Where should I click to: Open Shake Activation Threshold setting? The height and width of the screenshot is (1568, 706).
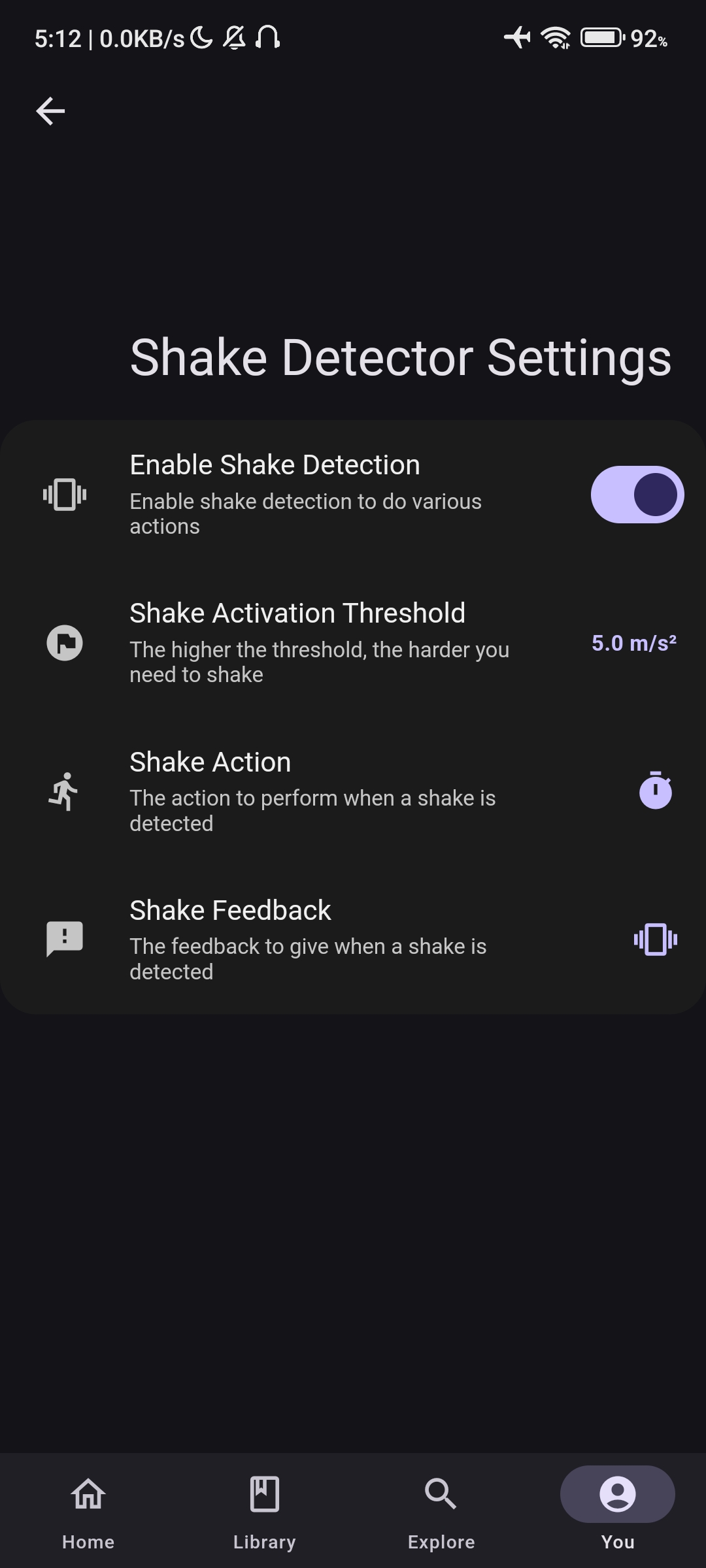[x=353, y=643]
